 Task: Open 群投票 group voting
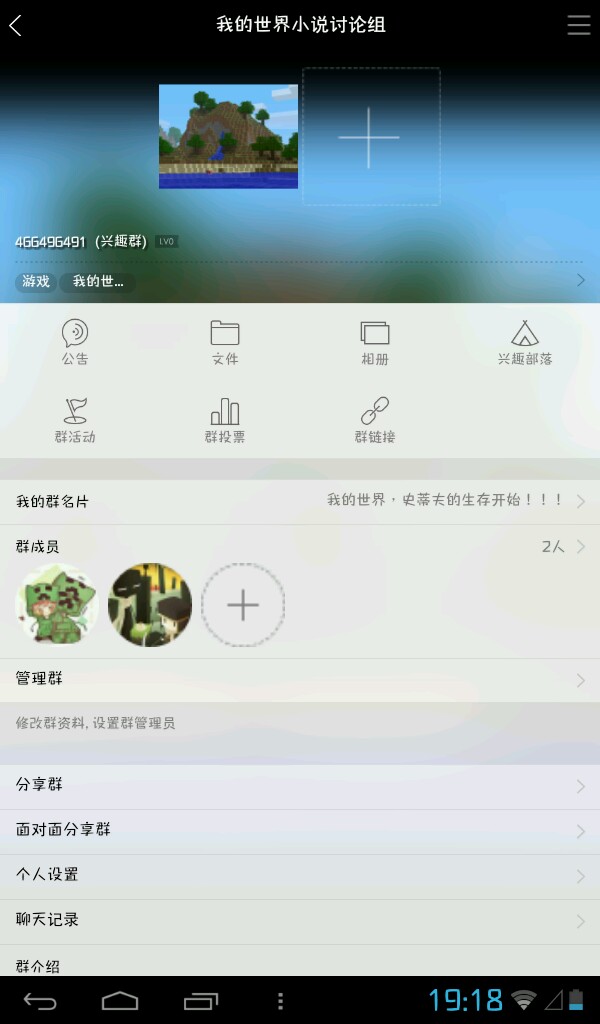click(225, 420)
